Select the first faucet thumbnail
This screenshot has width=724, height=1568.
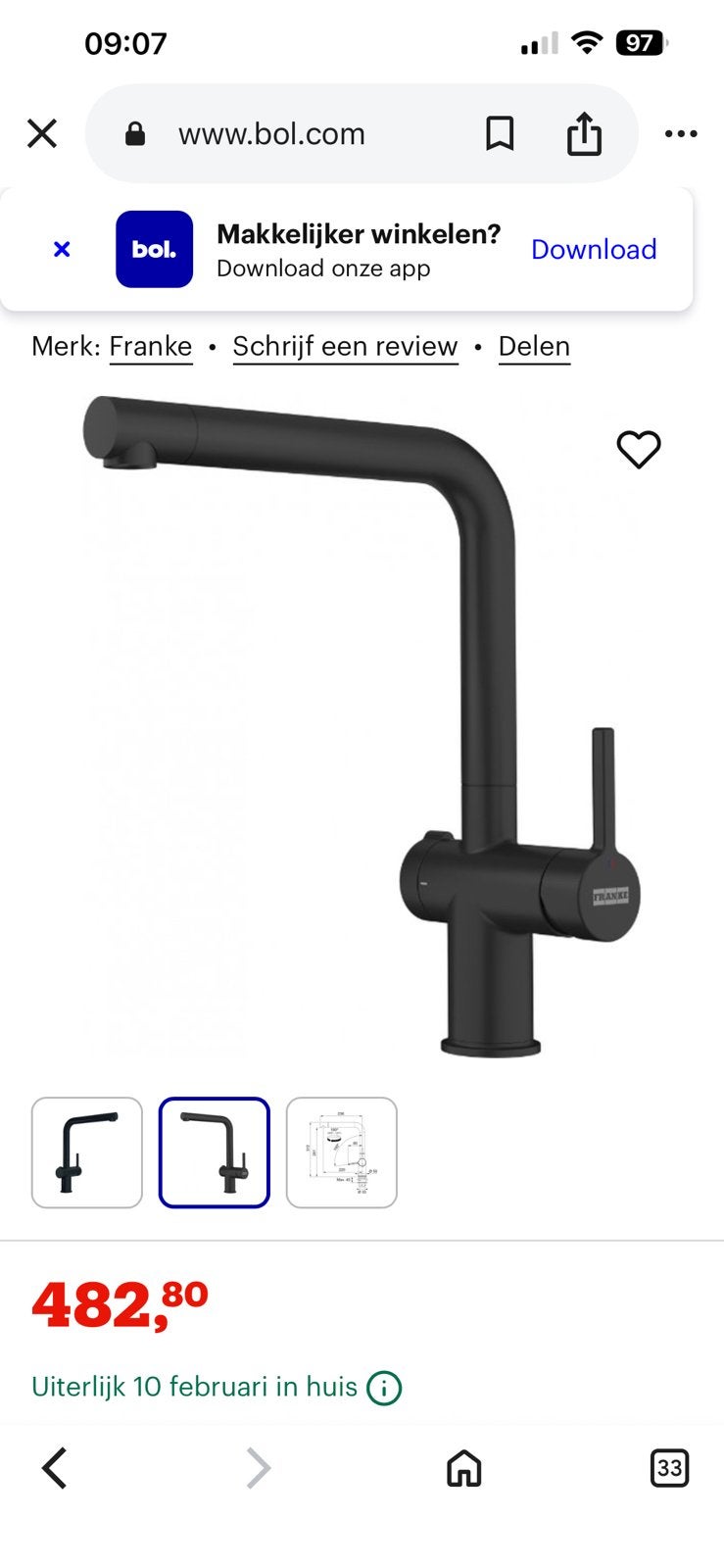(x=87, y=1152)
